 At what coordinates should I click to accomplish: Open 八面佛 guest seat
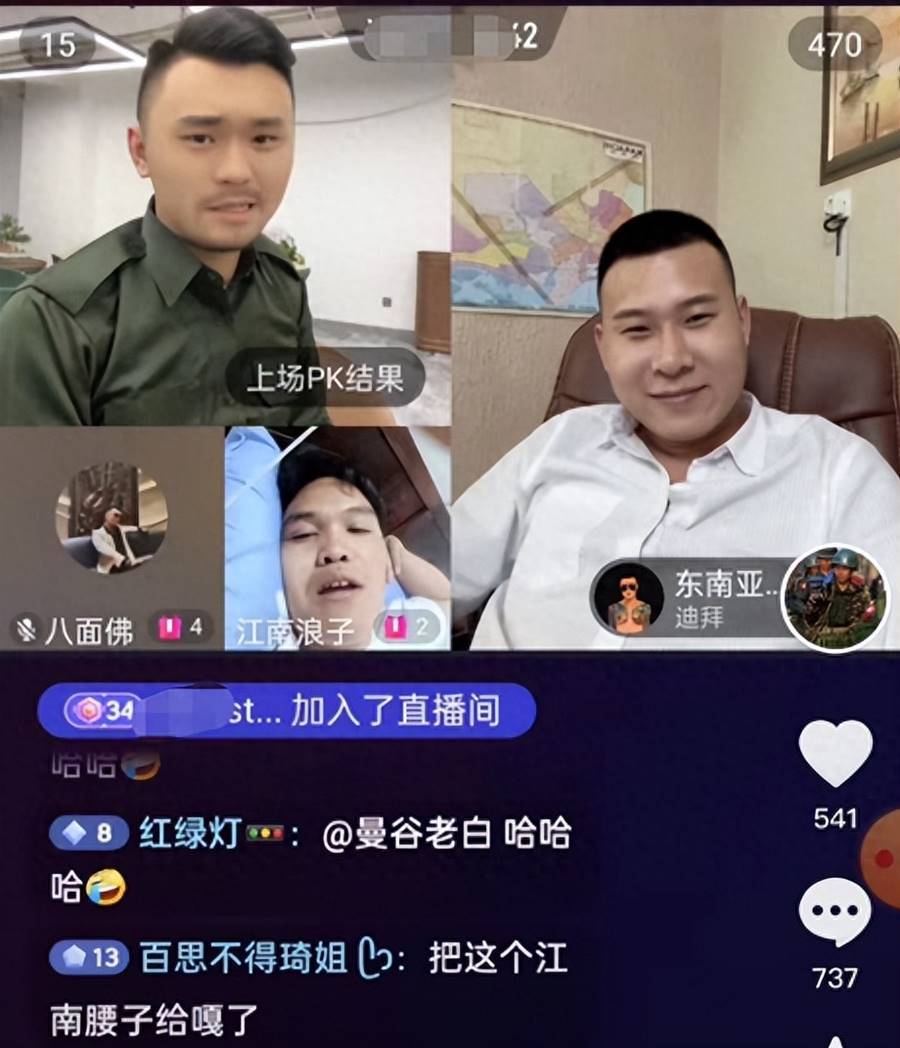click(x=110, y=538)
